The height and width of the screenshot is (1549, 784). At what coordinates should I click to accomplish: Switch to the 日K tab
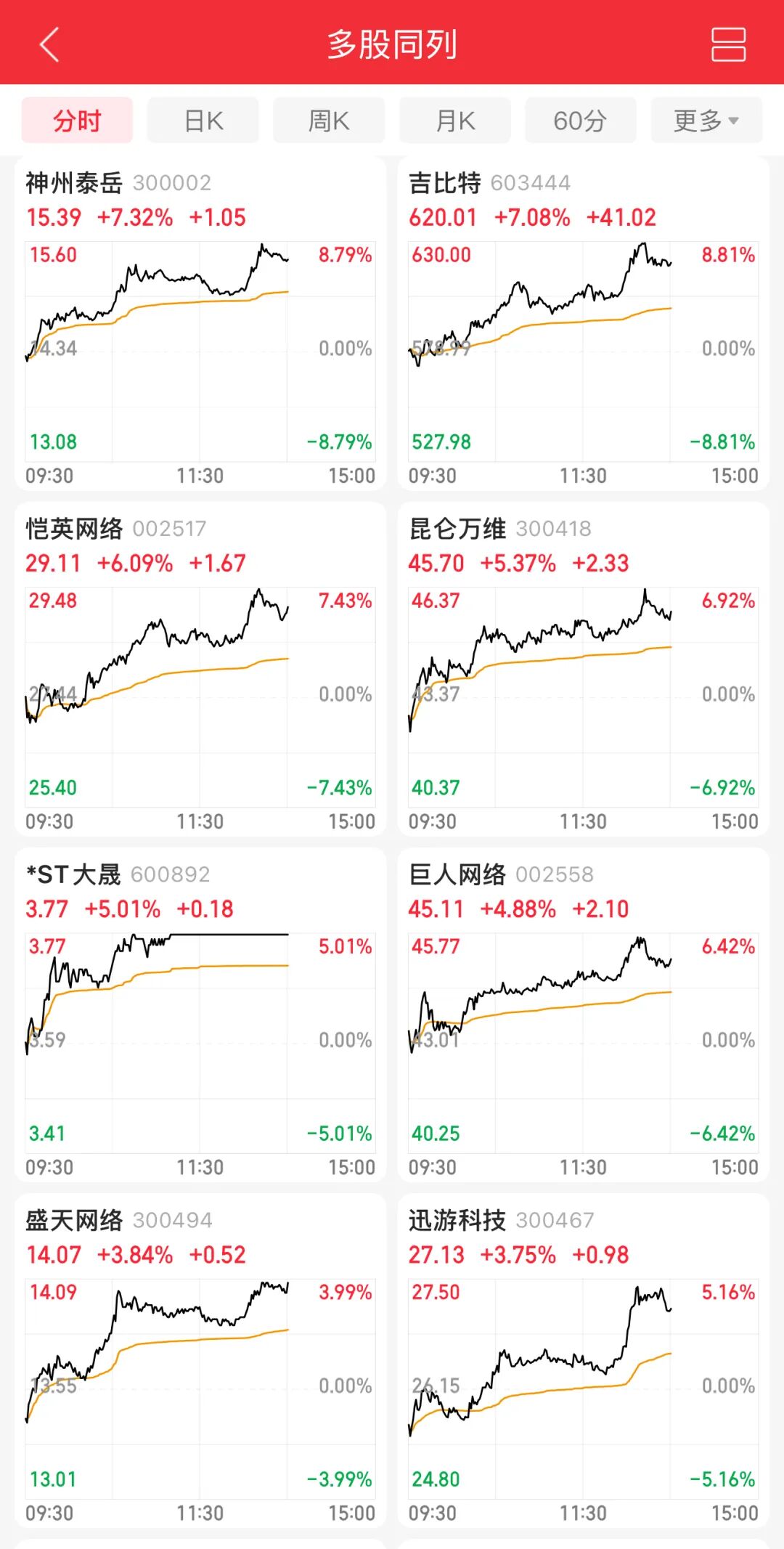click(203, 121)
